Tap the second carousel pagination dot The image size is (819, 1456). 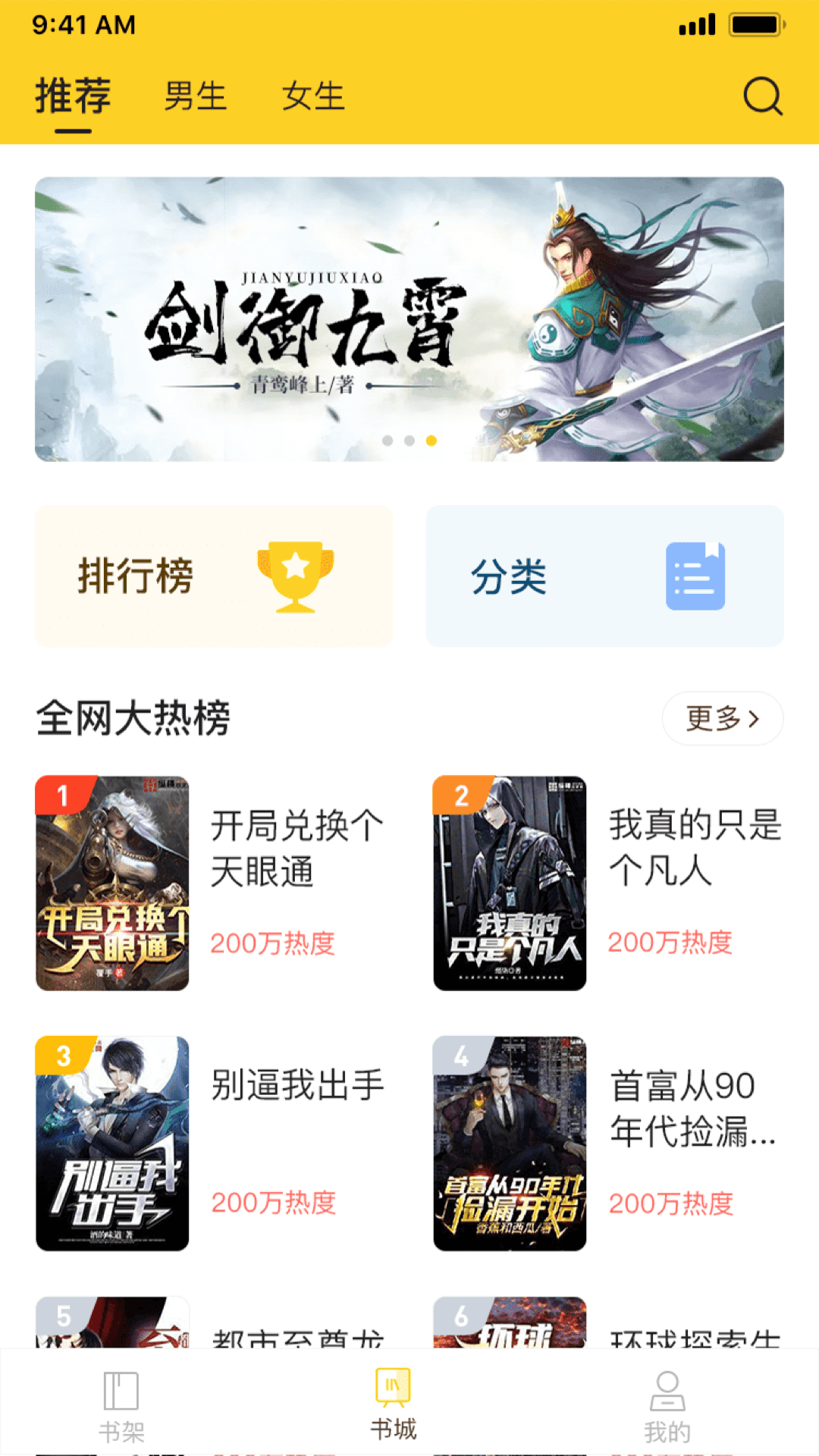coord(408,440)
